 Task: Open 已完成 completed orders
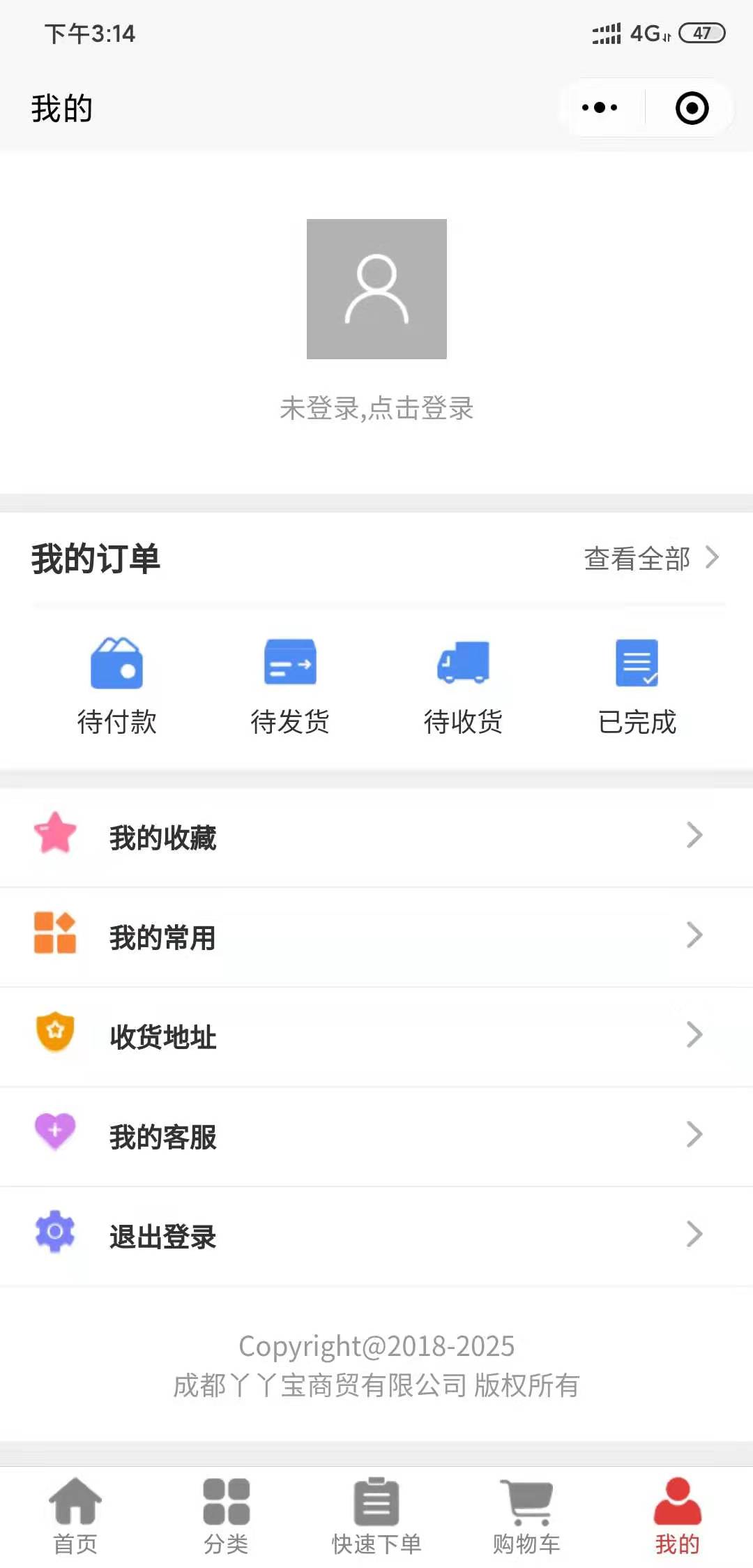click(637, 685)
